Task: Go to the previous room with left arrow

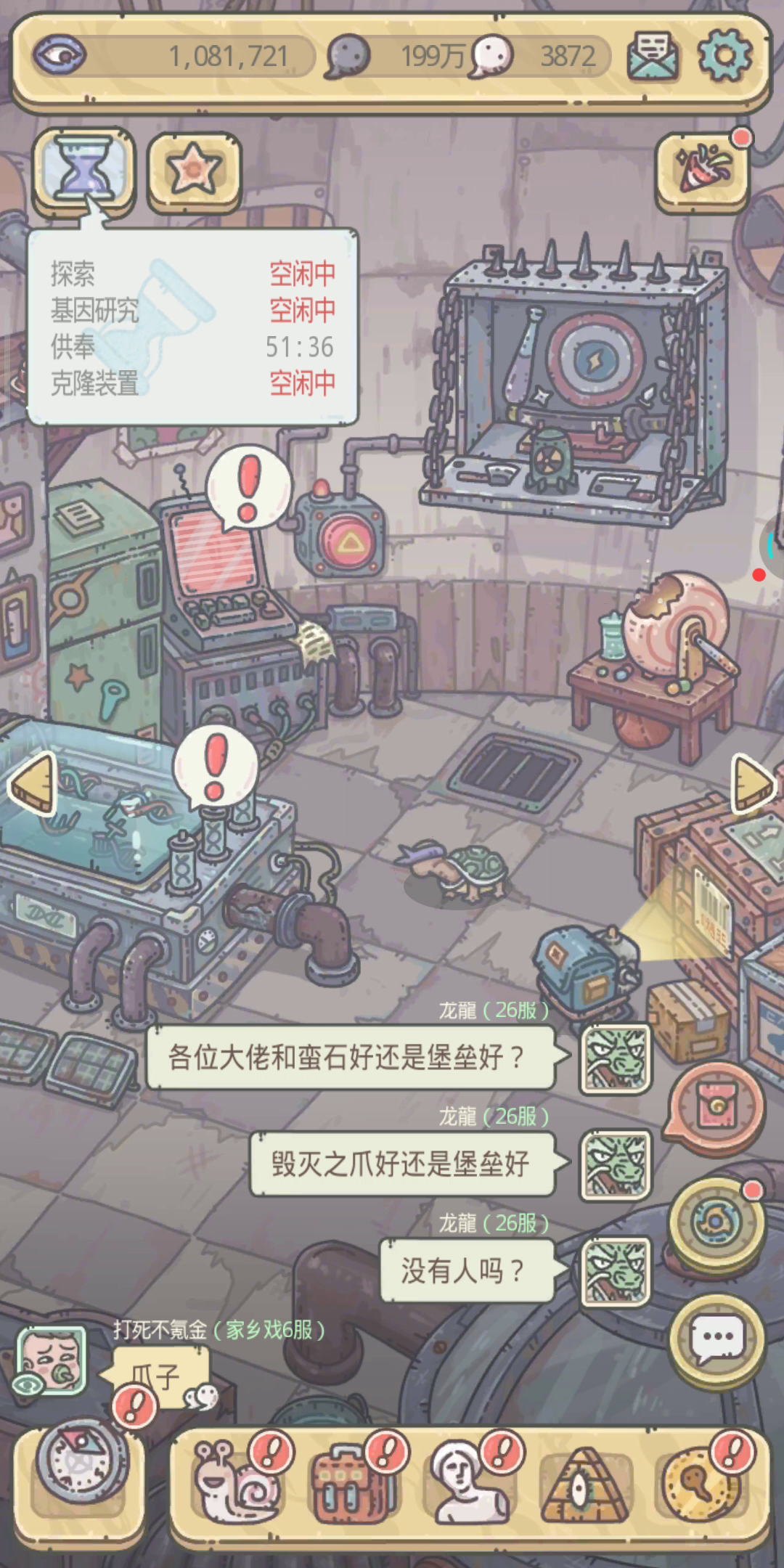Action: [33, 783]
